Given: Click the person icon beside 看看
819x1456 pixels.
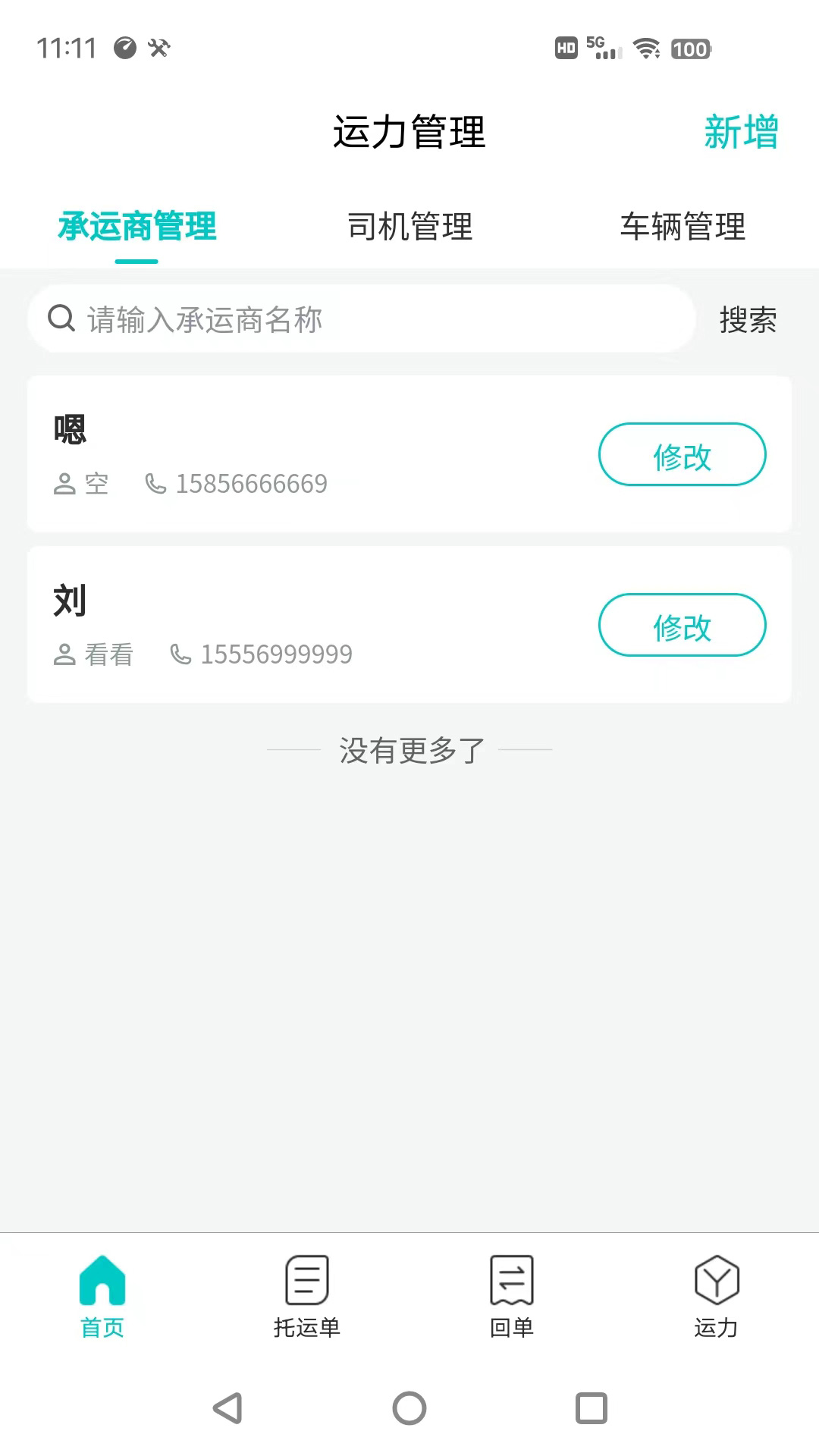Looking at the screenshot, I should tap(64, 654).
